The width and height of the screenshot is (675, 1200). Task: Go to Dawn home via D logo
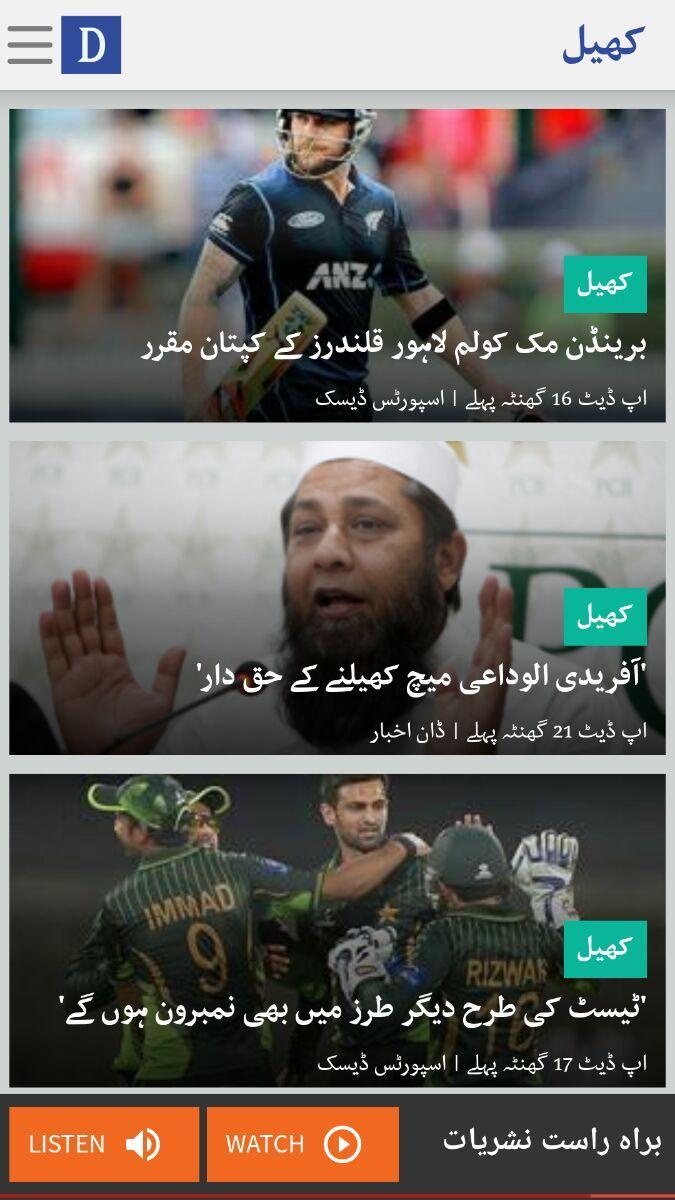91,45
